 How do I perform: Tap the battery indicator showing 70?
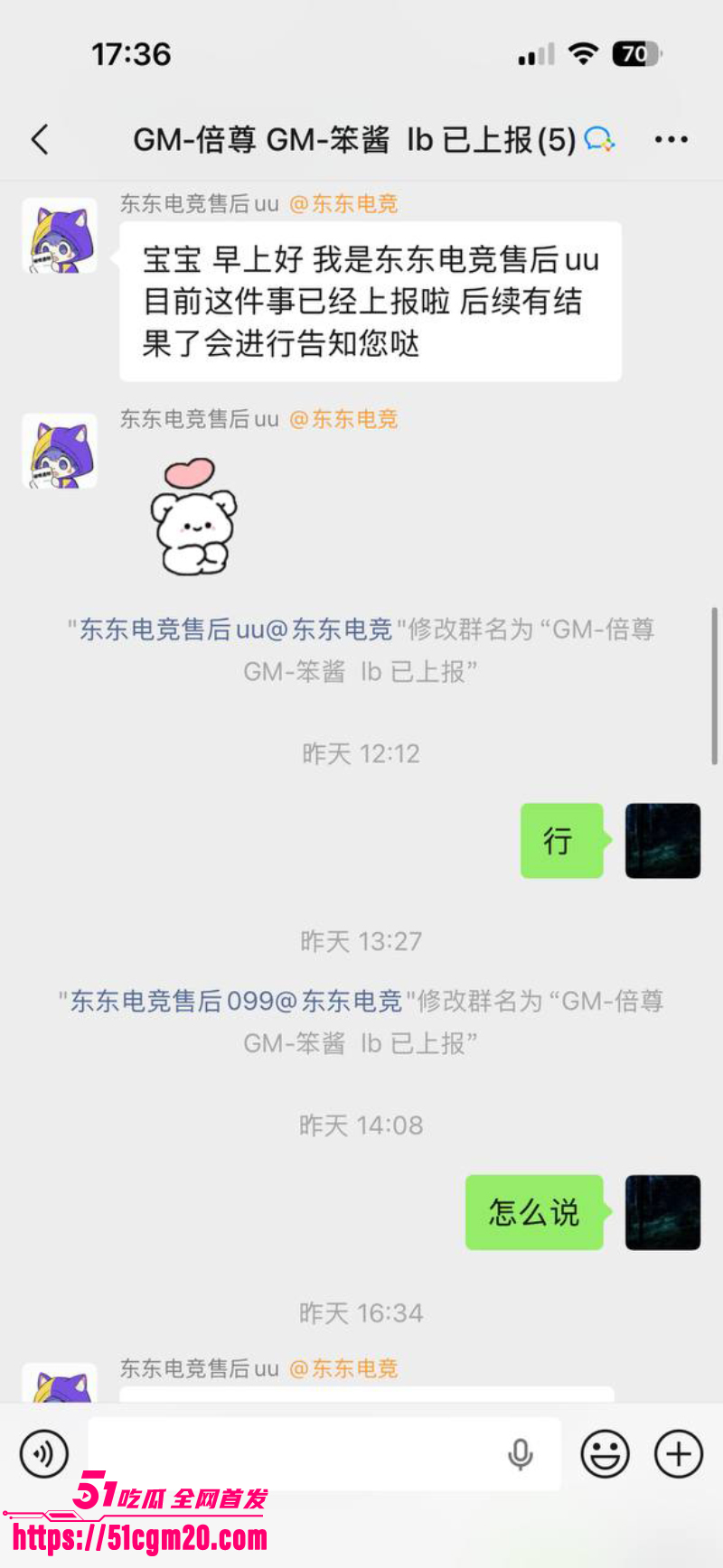tap(637, 54)
